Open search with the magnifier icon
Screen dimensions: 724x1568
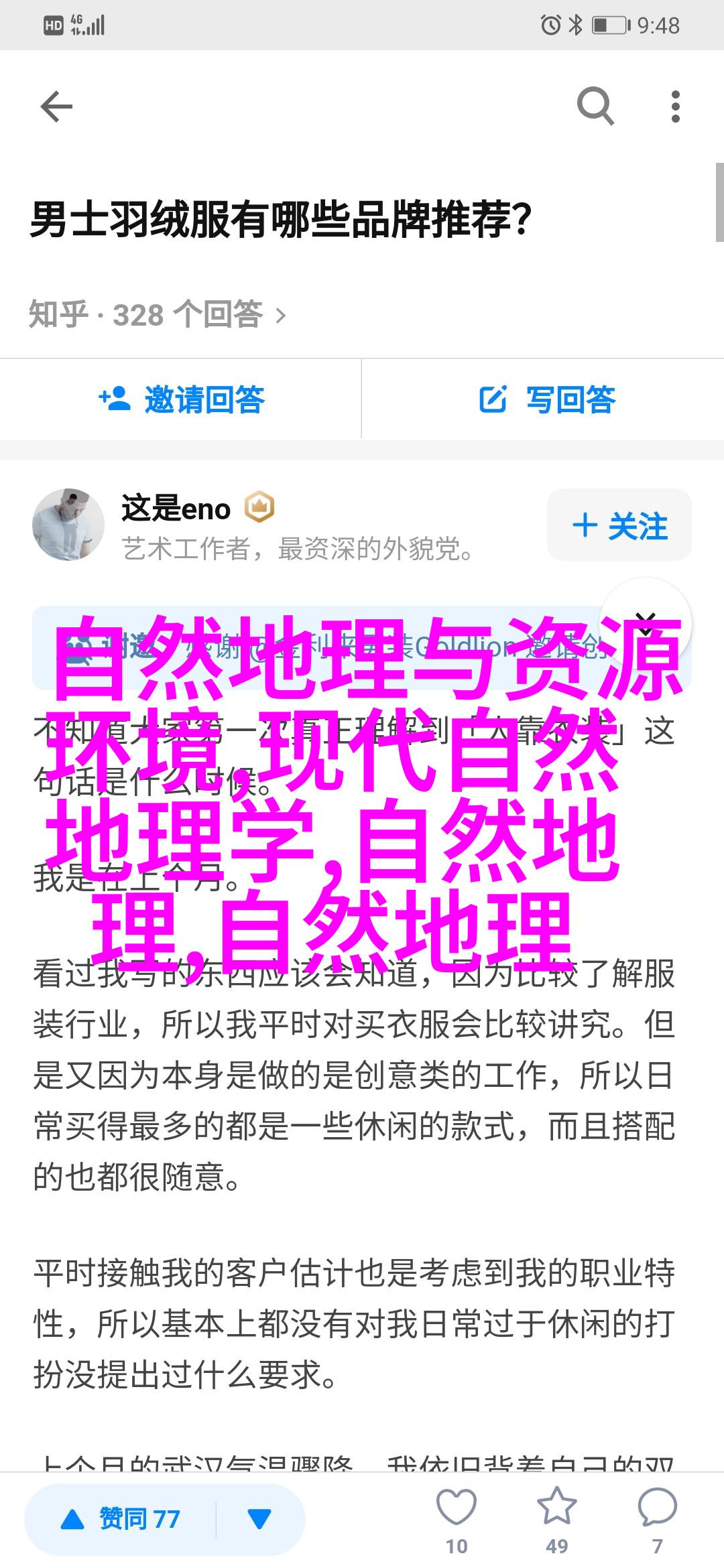tap(595, 106)
